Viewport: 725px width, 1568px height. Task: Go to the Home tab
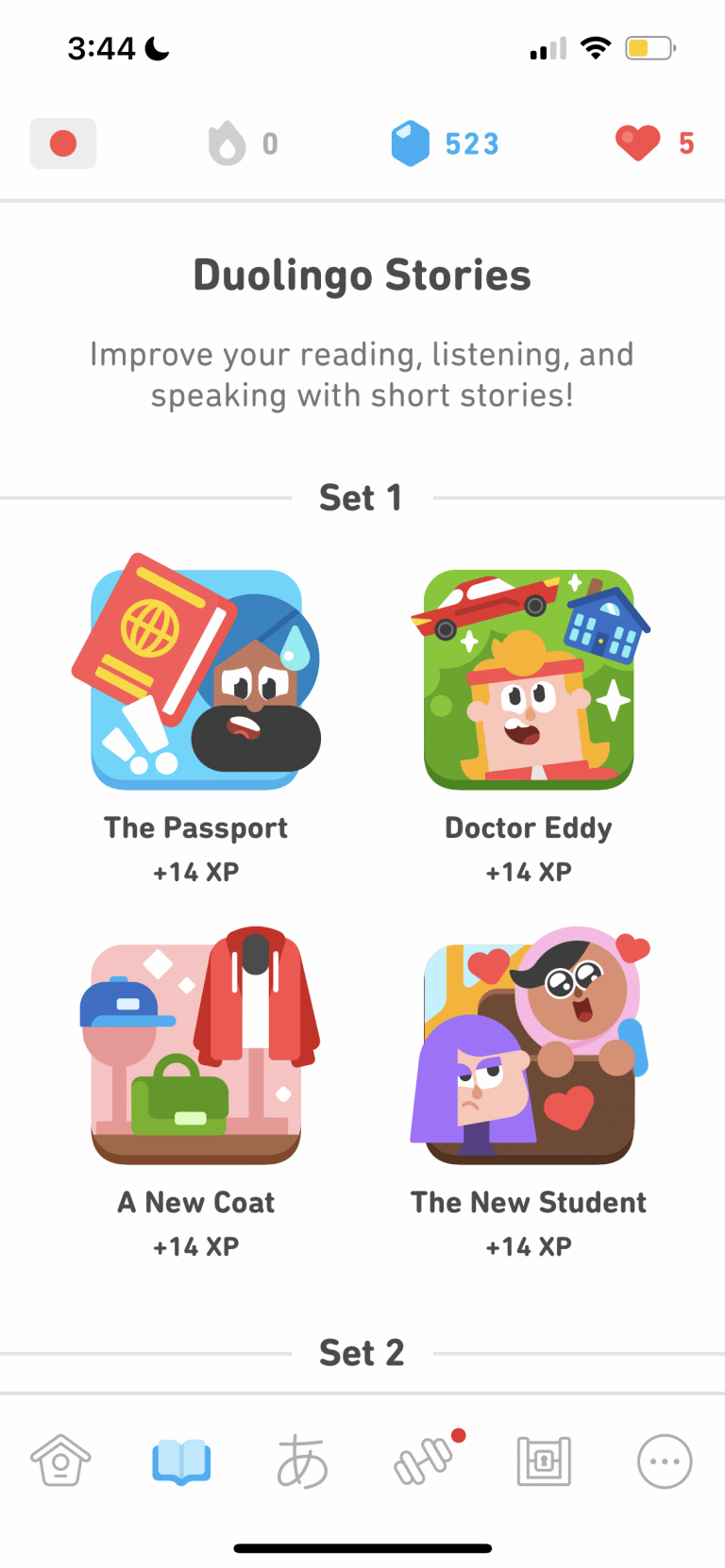(60, 1460)
